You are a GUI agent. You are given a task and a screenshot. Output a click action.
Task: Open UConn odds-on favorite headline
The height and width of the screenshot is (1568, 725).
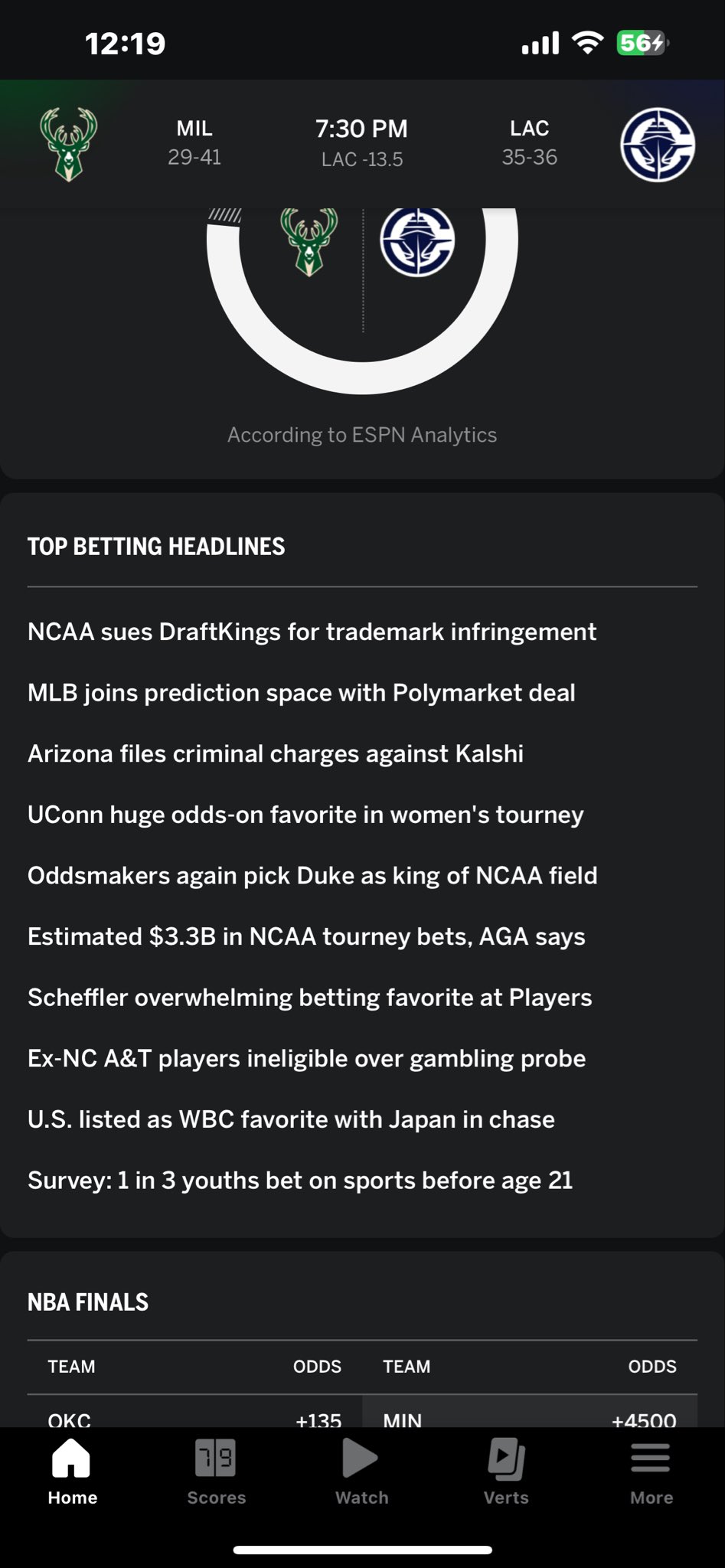(305, 815)
